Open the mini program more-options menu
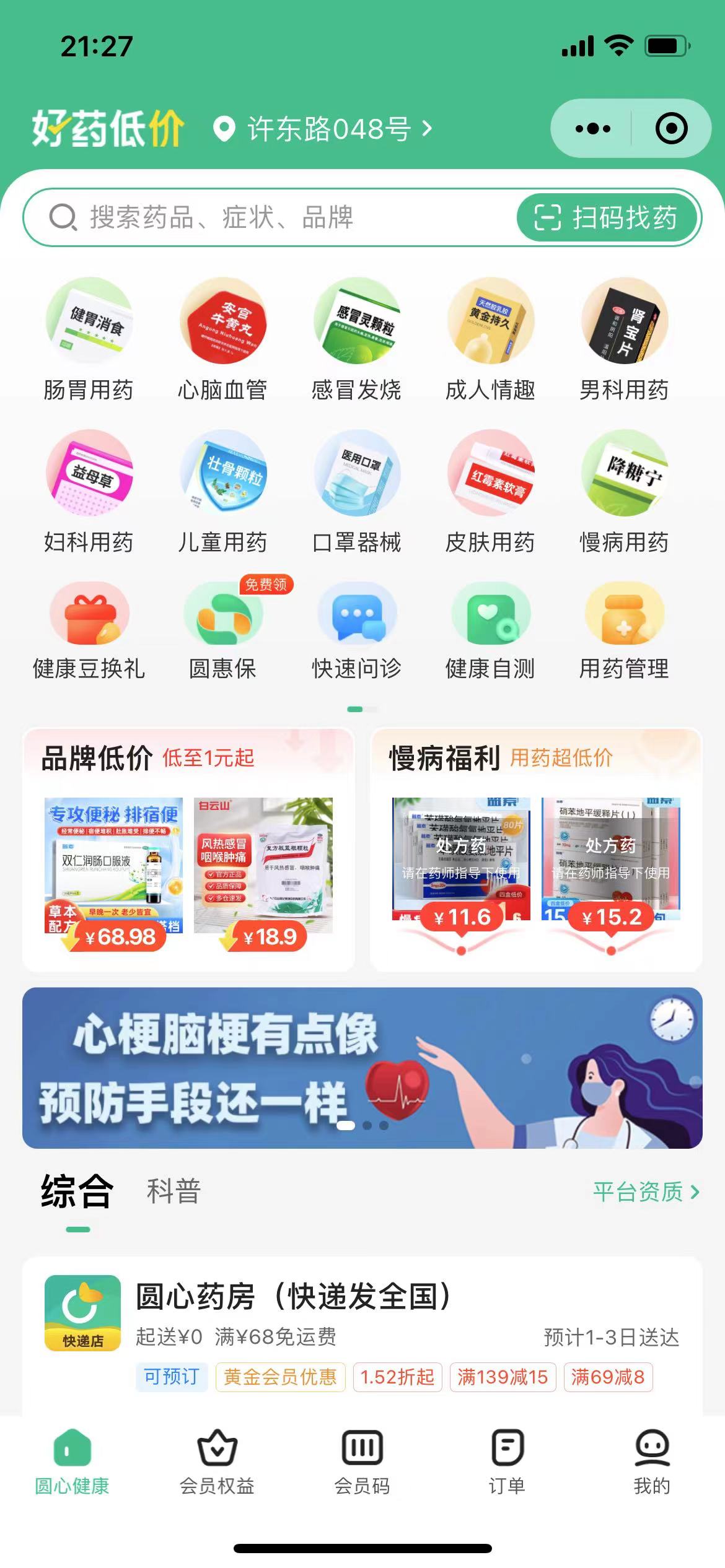 [592, 129]
